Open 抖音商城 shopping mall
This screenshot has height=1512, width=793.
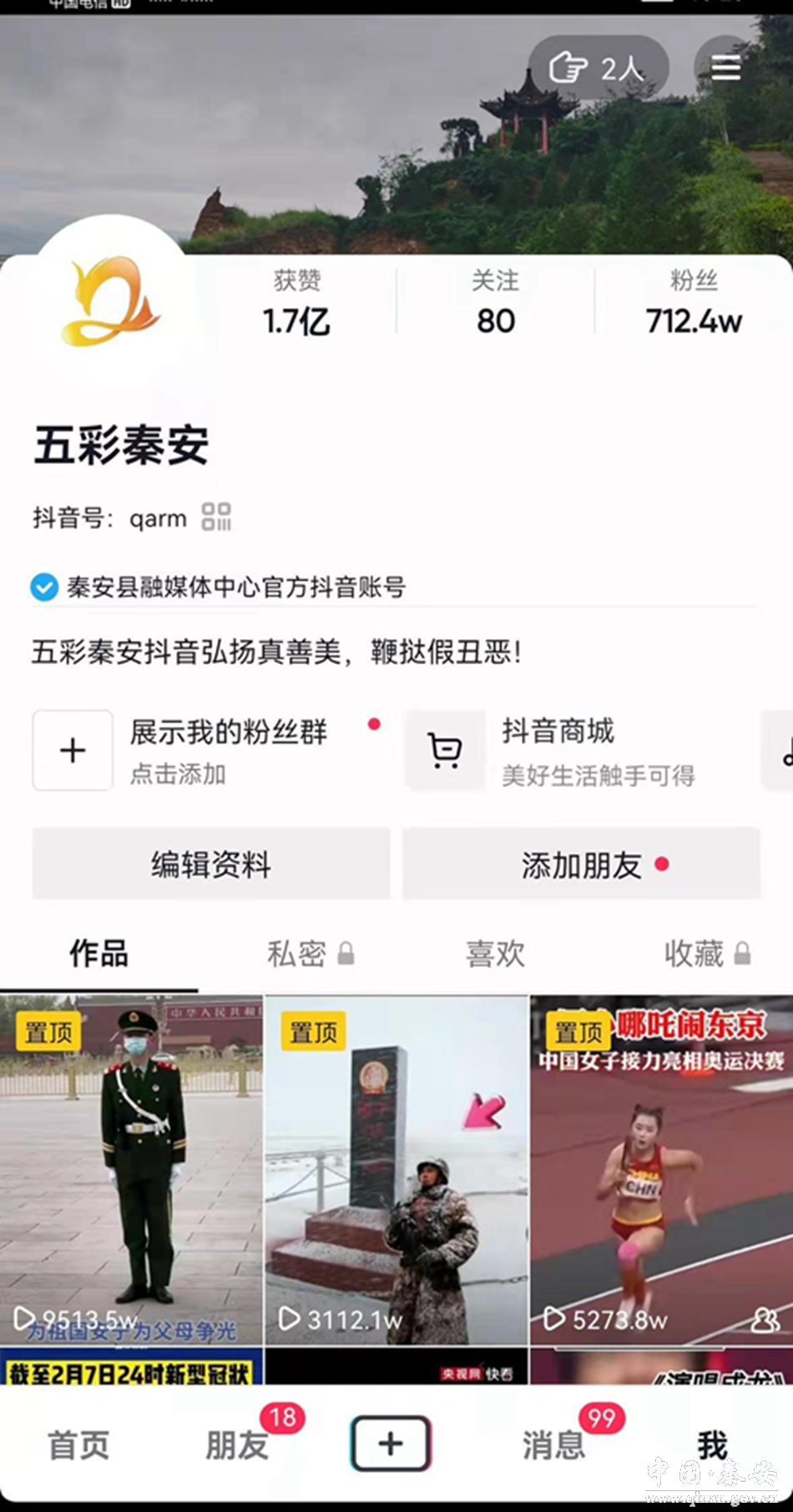pyautogui.click(x=557, y=750)
